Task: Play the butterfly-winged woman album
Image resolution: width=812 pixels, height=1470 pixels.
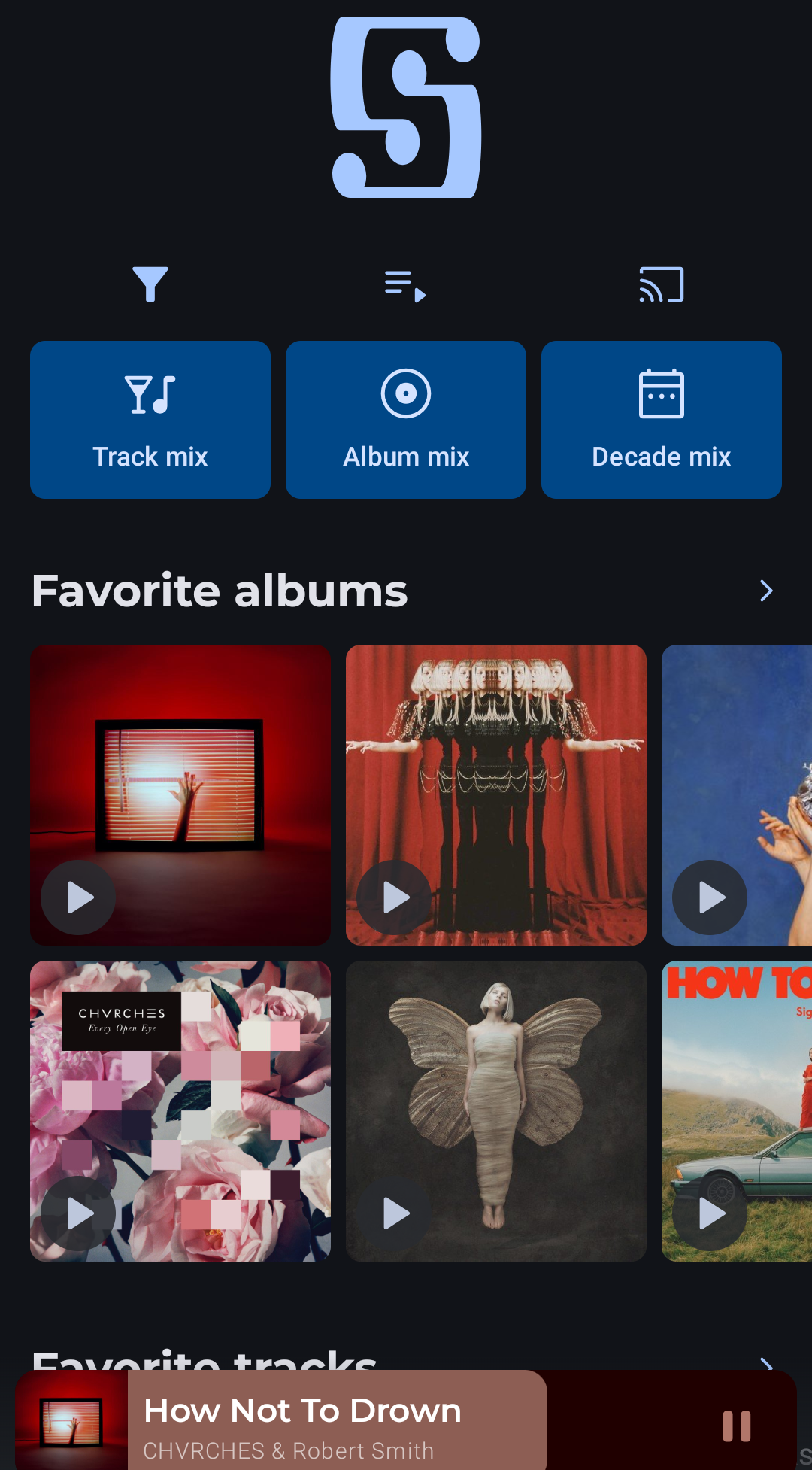Action: coord(394,1213)
